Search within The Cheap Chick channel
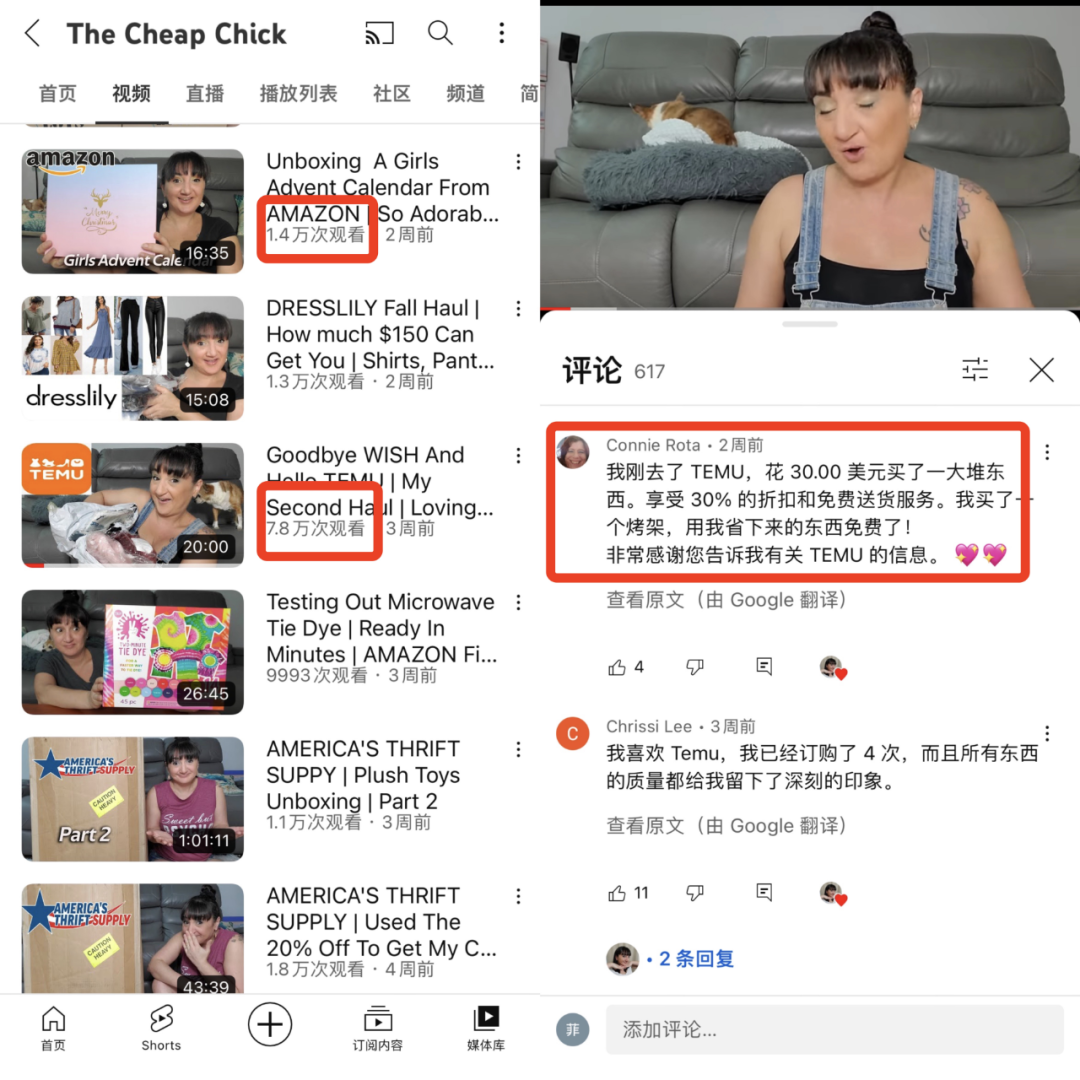 [x=440, y=34]
